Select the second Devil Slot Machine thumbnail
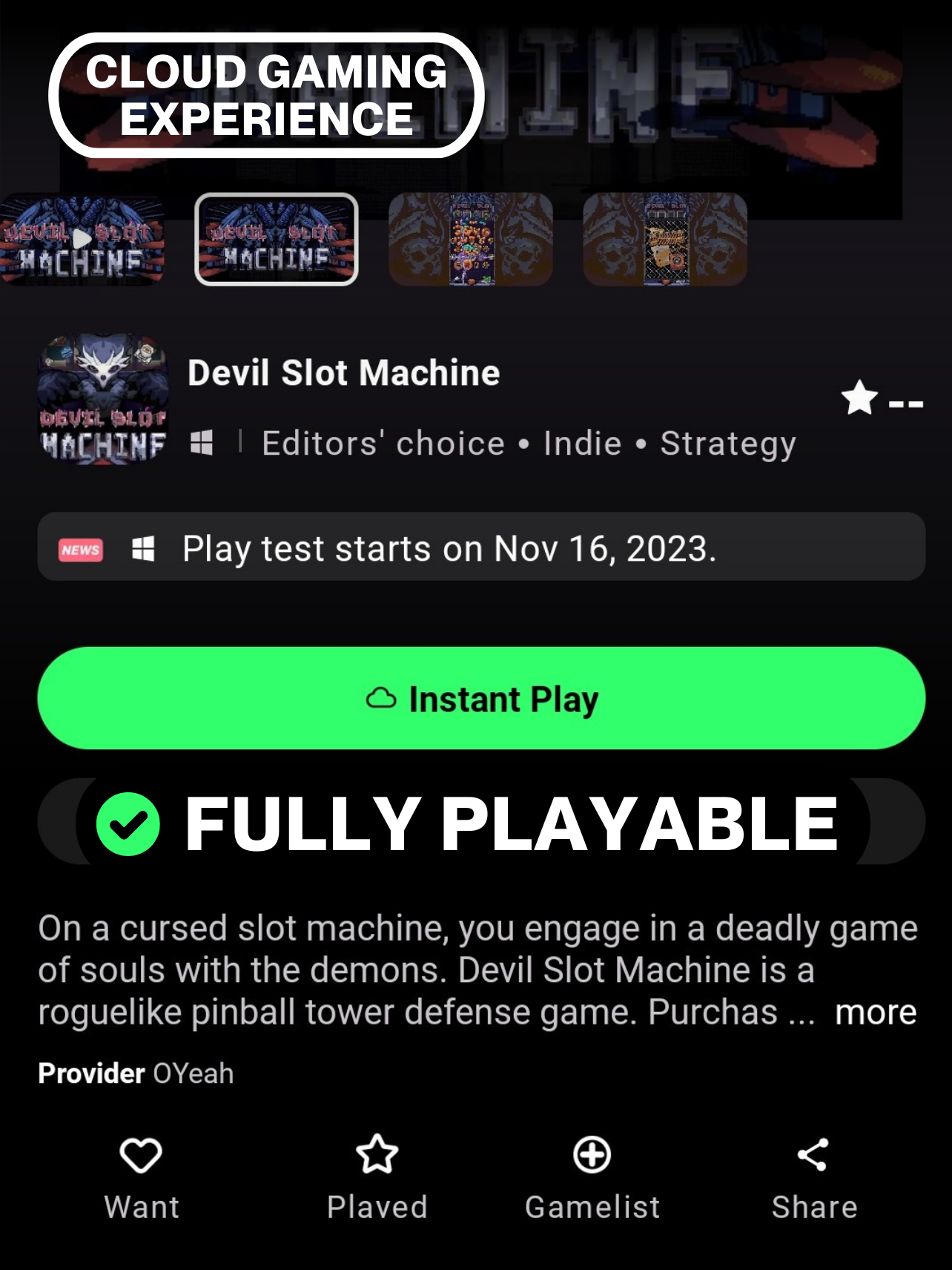This screenshot has width=952, height=1270. point(277,237)
